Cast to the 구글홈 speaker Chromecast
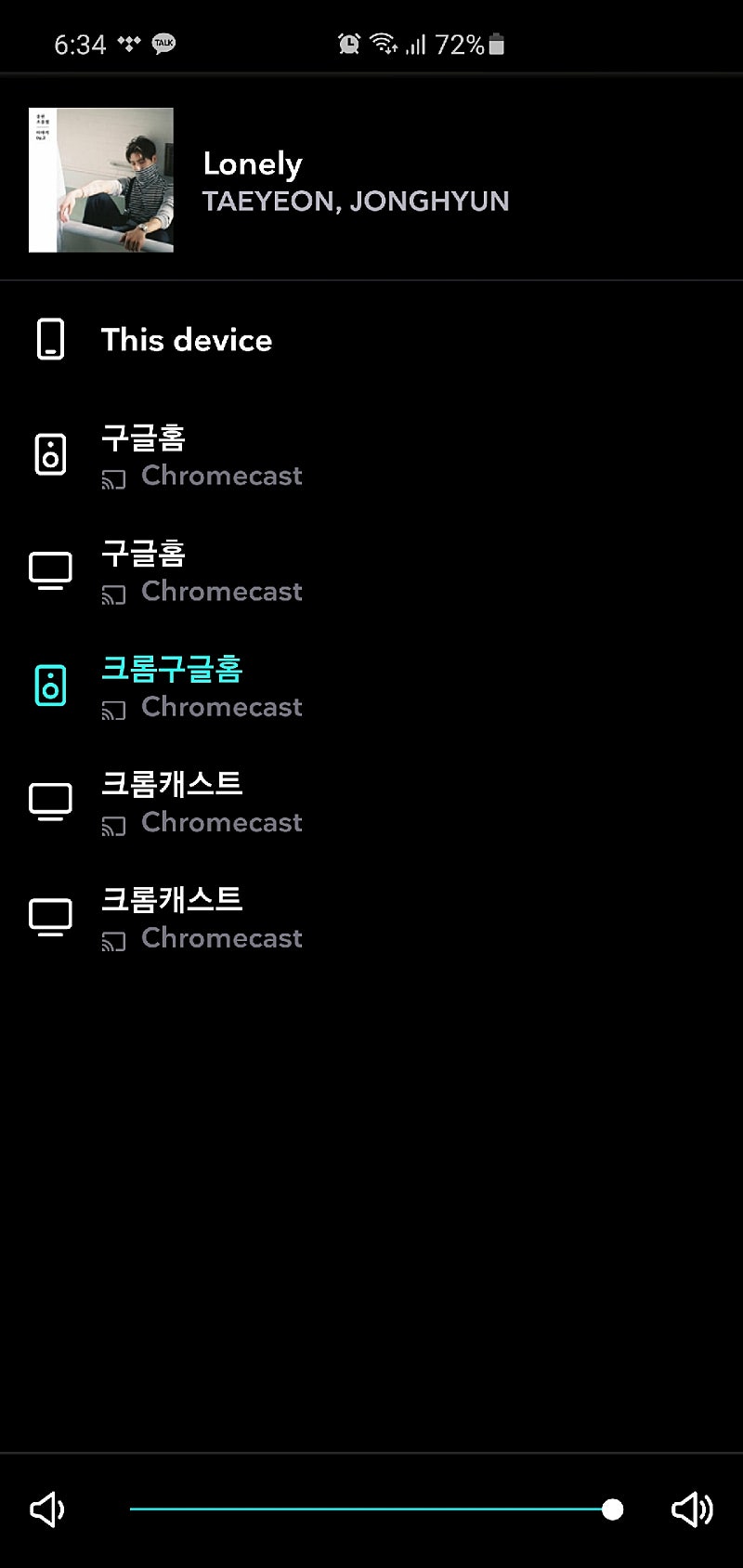 point(201,455)
